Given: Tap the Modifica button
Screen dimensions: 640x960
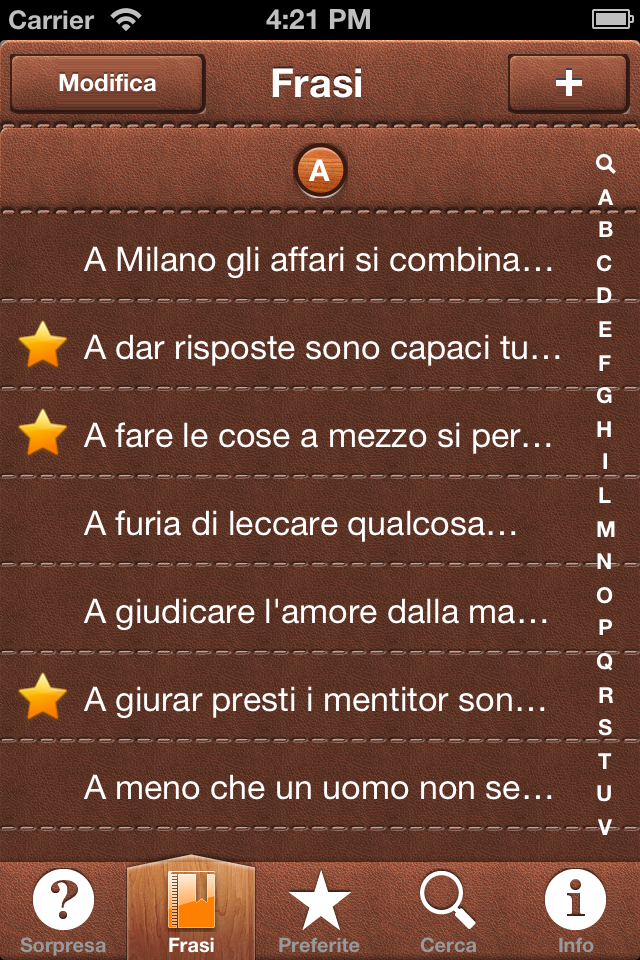Looking at the screenshot, I should click(107, 83).
